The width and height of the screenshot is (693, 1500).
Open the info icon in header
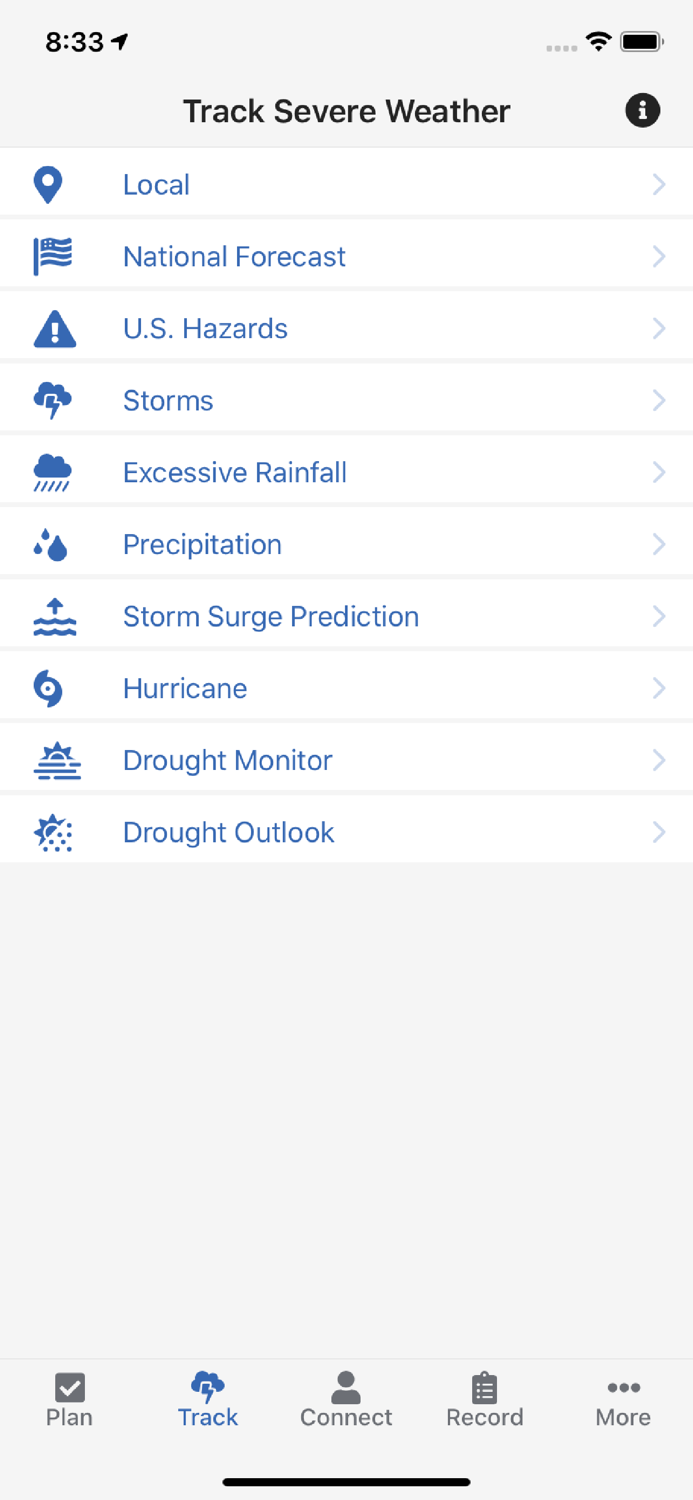click(642, 110)
